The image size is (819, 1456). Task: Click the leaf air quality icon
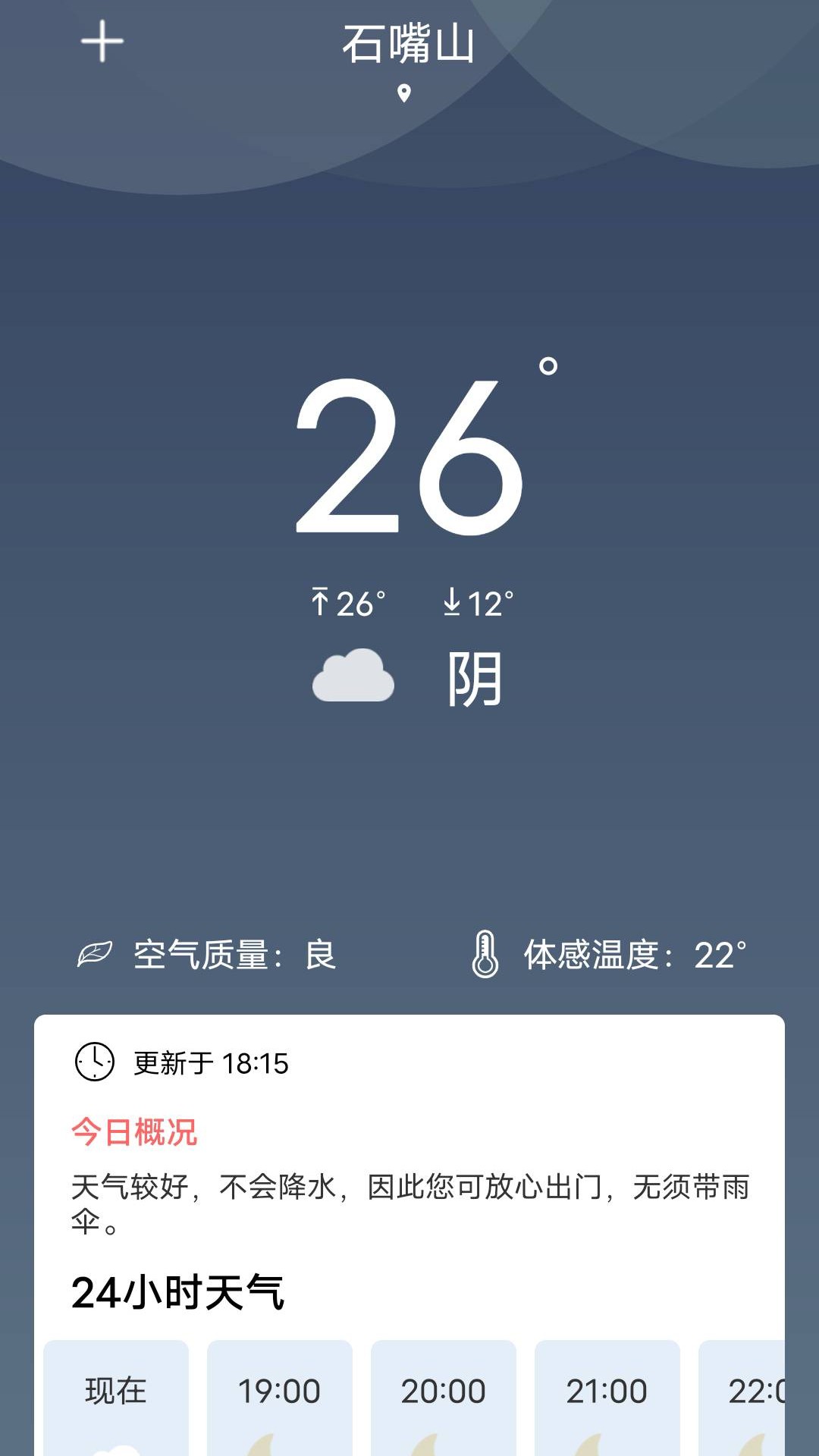click(91, 953)
